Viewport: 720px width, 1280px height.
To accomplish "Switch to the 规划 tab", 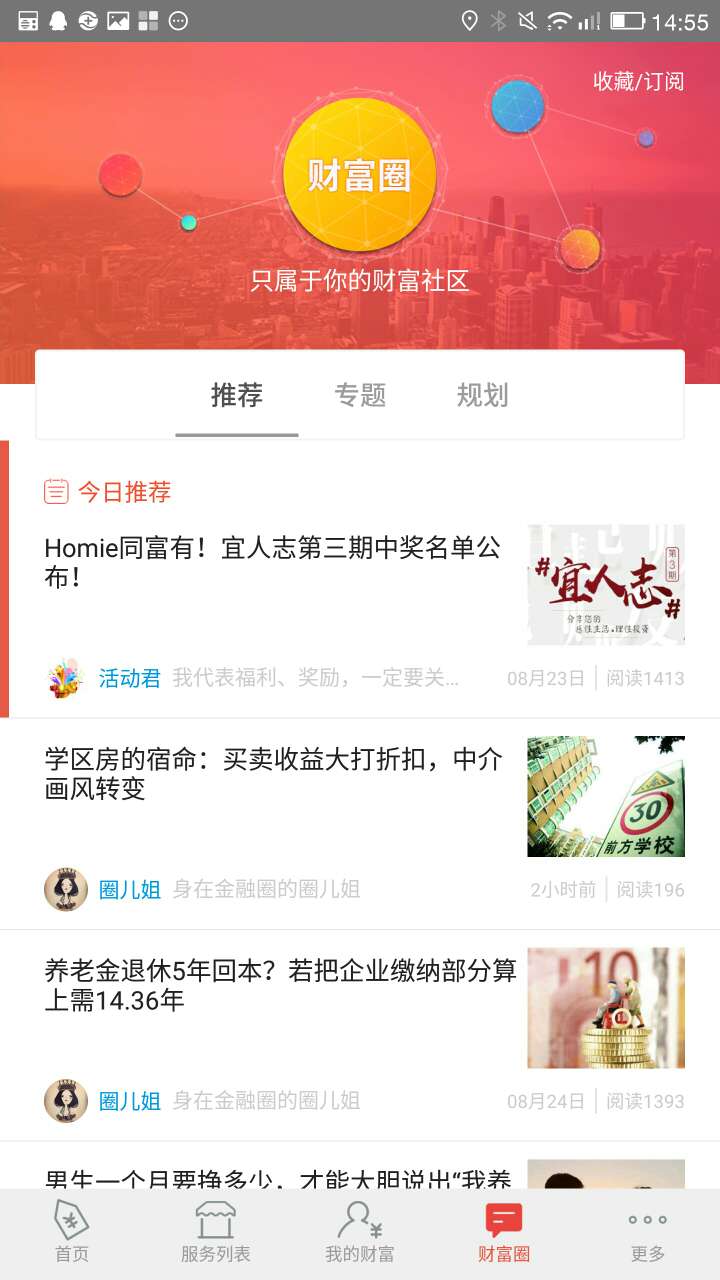I will (x=482, y=396).
